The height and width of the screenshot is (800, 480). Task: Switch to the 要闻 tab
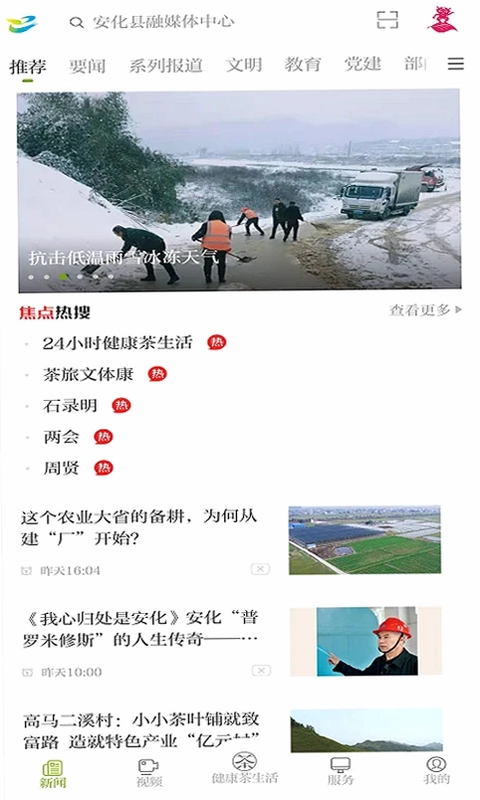[87, 65]
